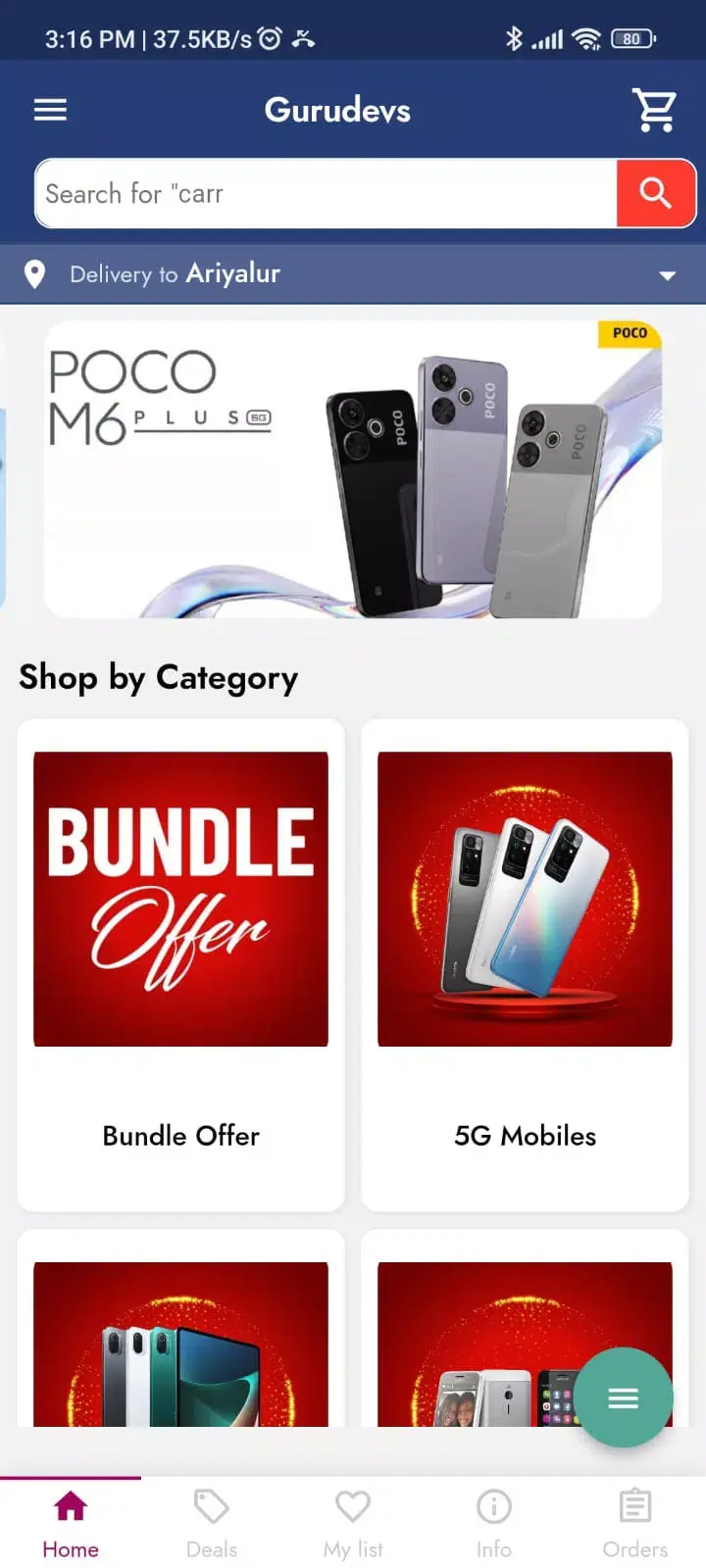This screenshot has width=706, height=1568.
Task: Open the Bundle Offer category
Action: [x=181, y=965]
